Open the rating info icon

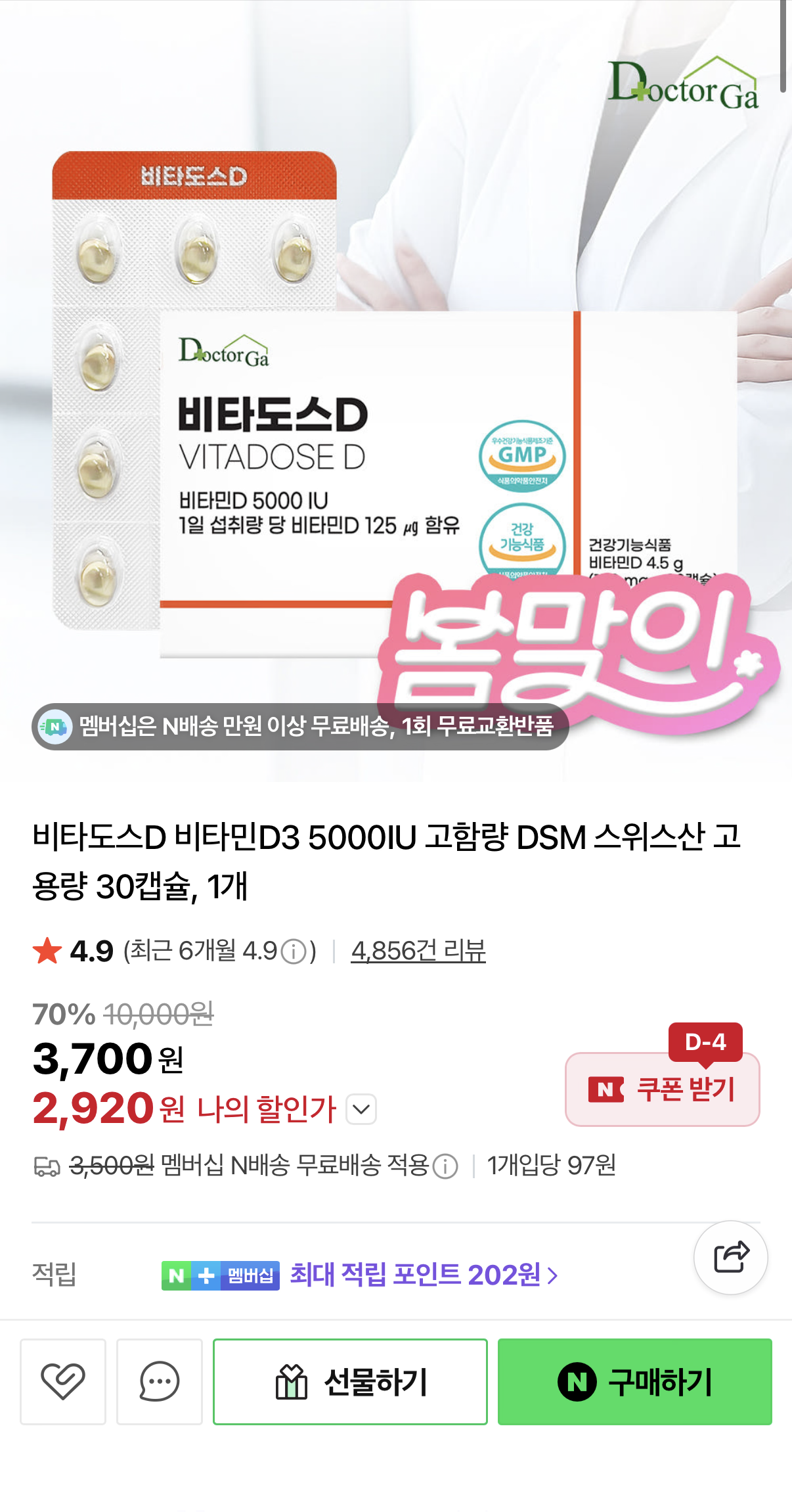coord(294,951)
